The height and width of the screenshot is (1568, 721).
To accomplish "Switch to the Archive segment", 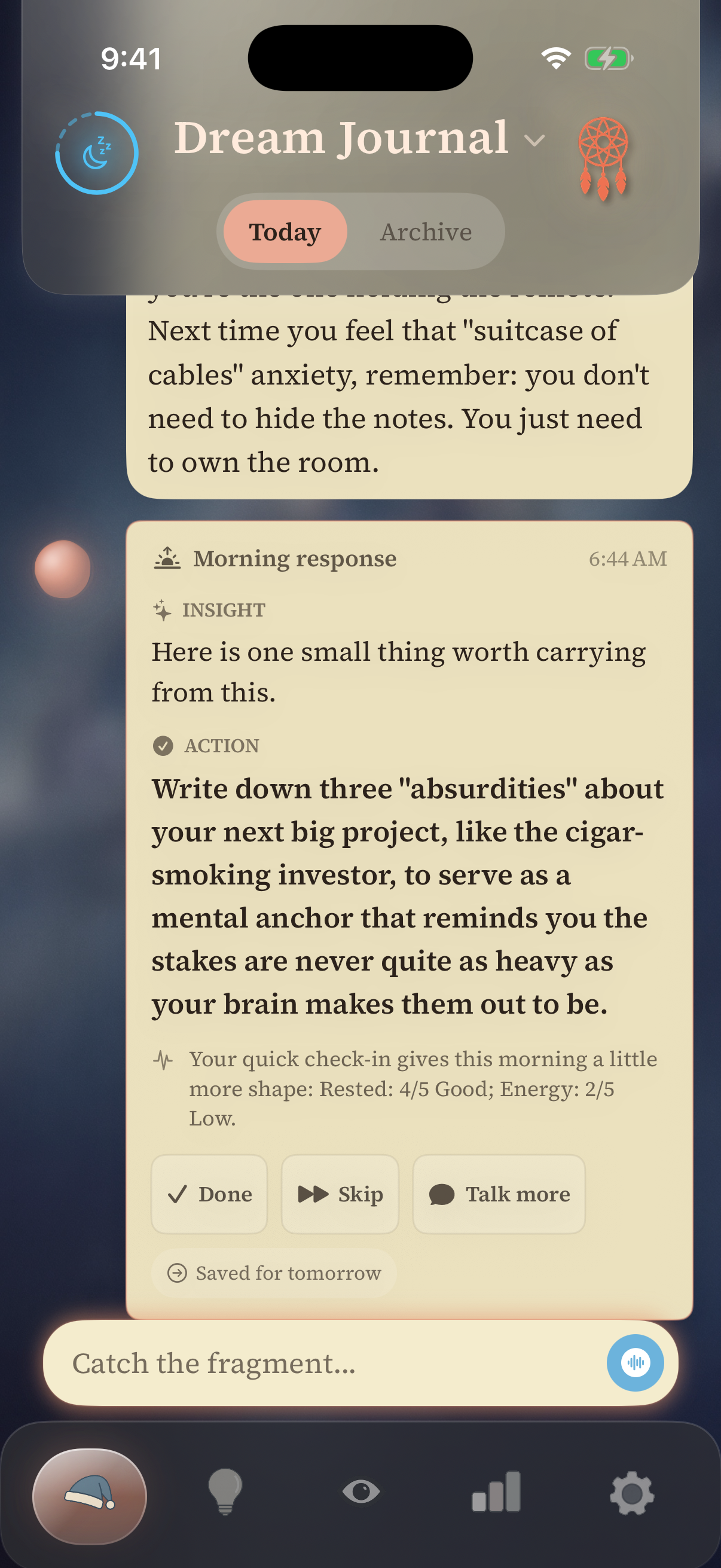I will (426, 232).
